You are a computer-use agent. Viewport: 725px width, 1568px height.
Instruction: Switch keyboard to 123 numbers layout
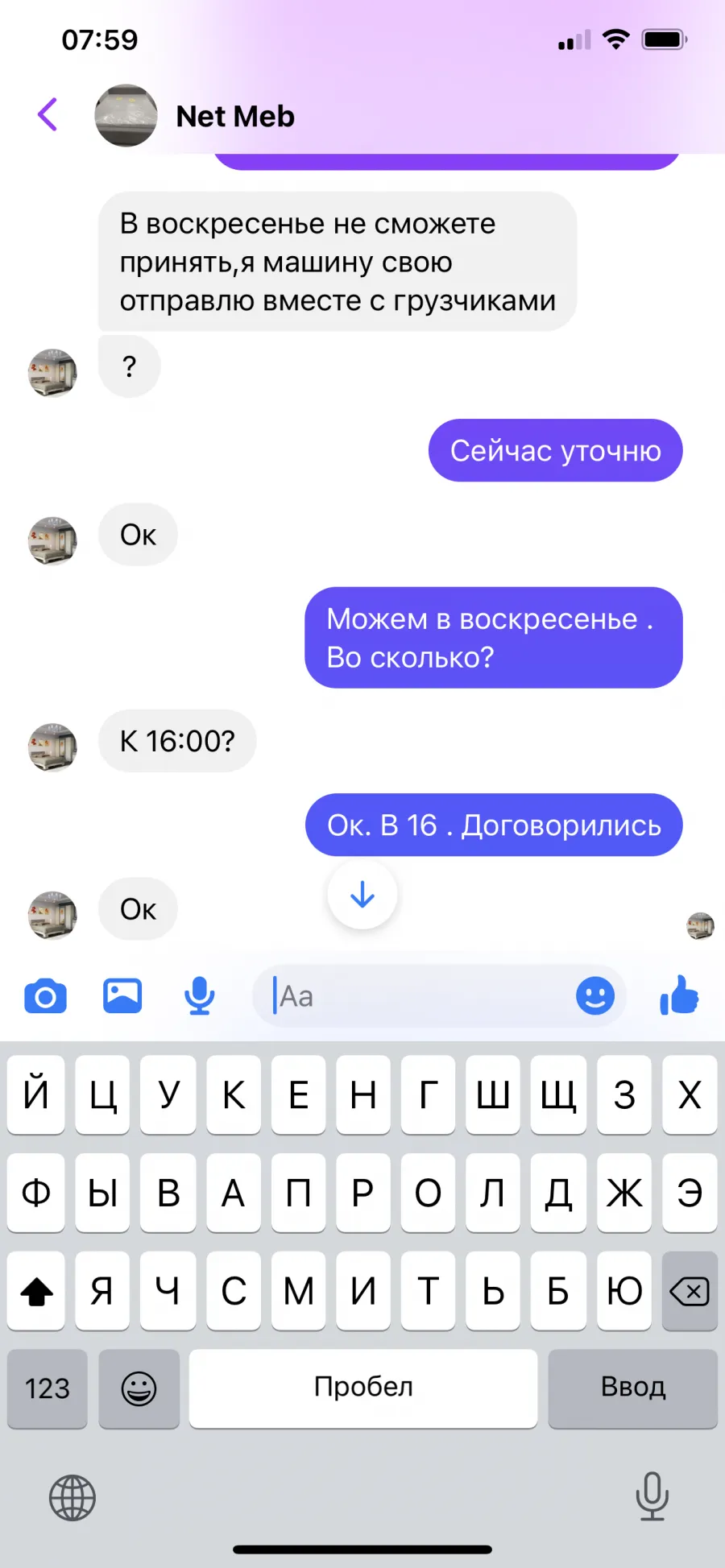[48, 1388]
